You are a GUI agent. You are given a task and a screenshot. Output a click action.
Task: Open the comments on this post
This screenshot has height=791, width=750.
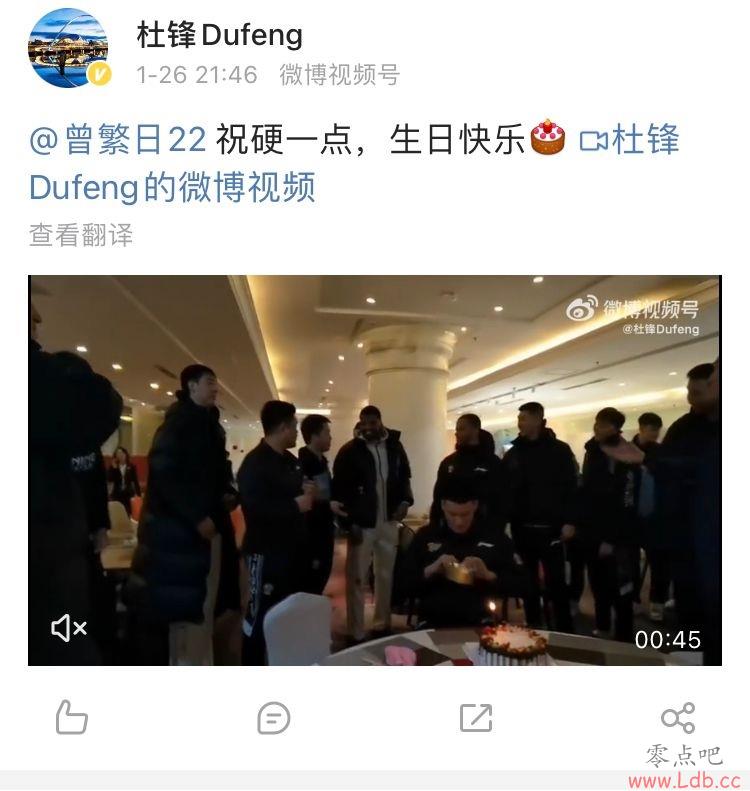[273, 717]
